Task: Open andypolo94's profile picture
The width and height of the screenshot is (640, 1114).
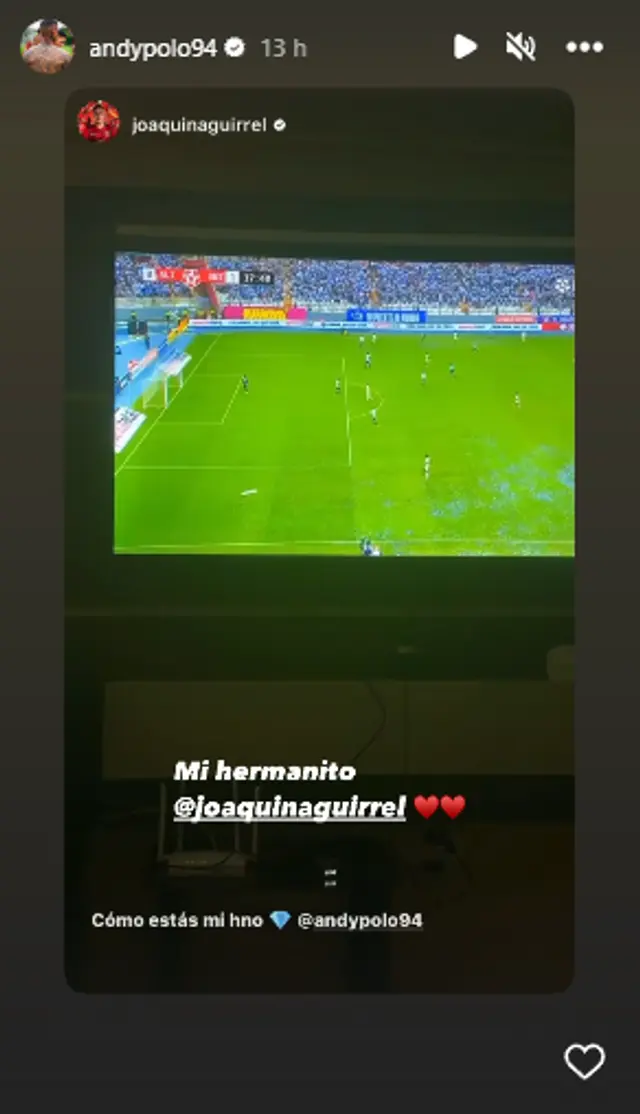Action: 47,46
